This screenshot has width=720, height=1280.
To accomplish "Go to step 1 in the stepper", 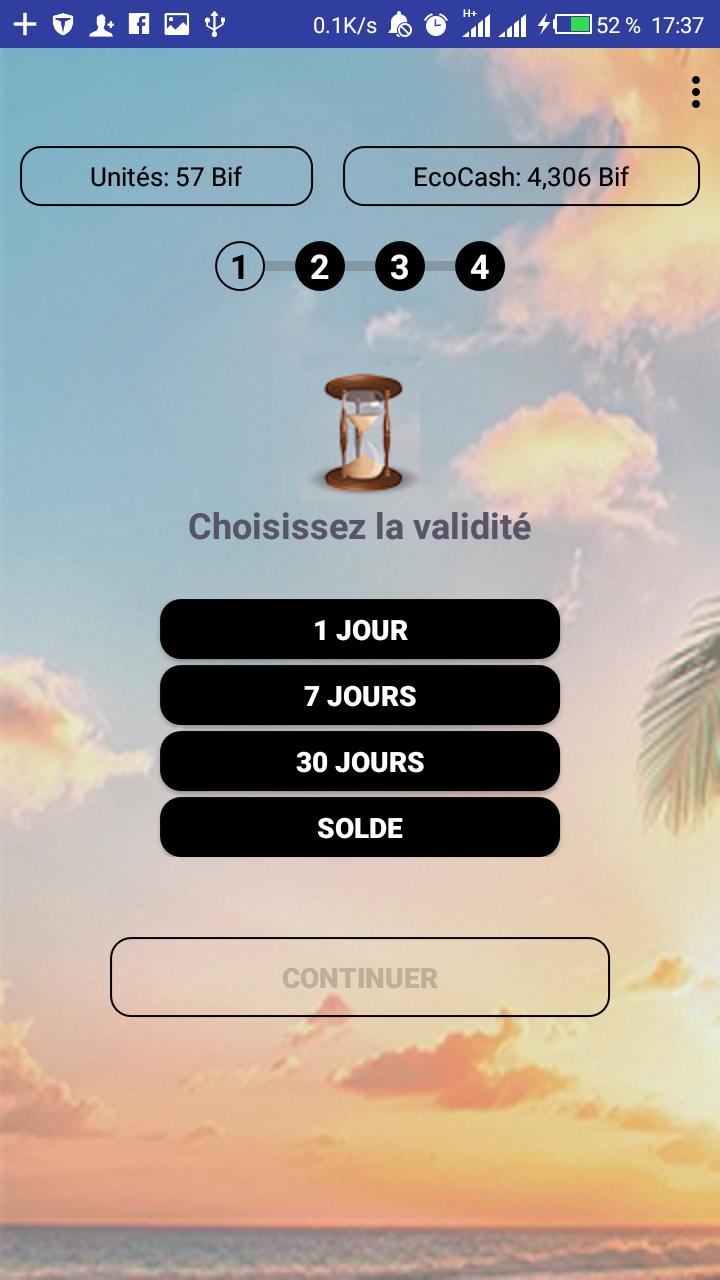I will (240, 267).
